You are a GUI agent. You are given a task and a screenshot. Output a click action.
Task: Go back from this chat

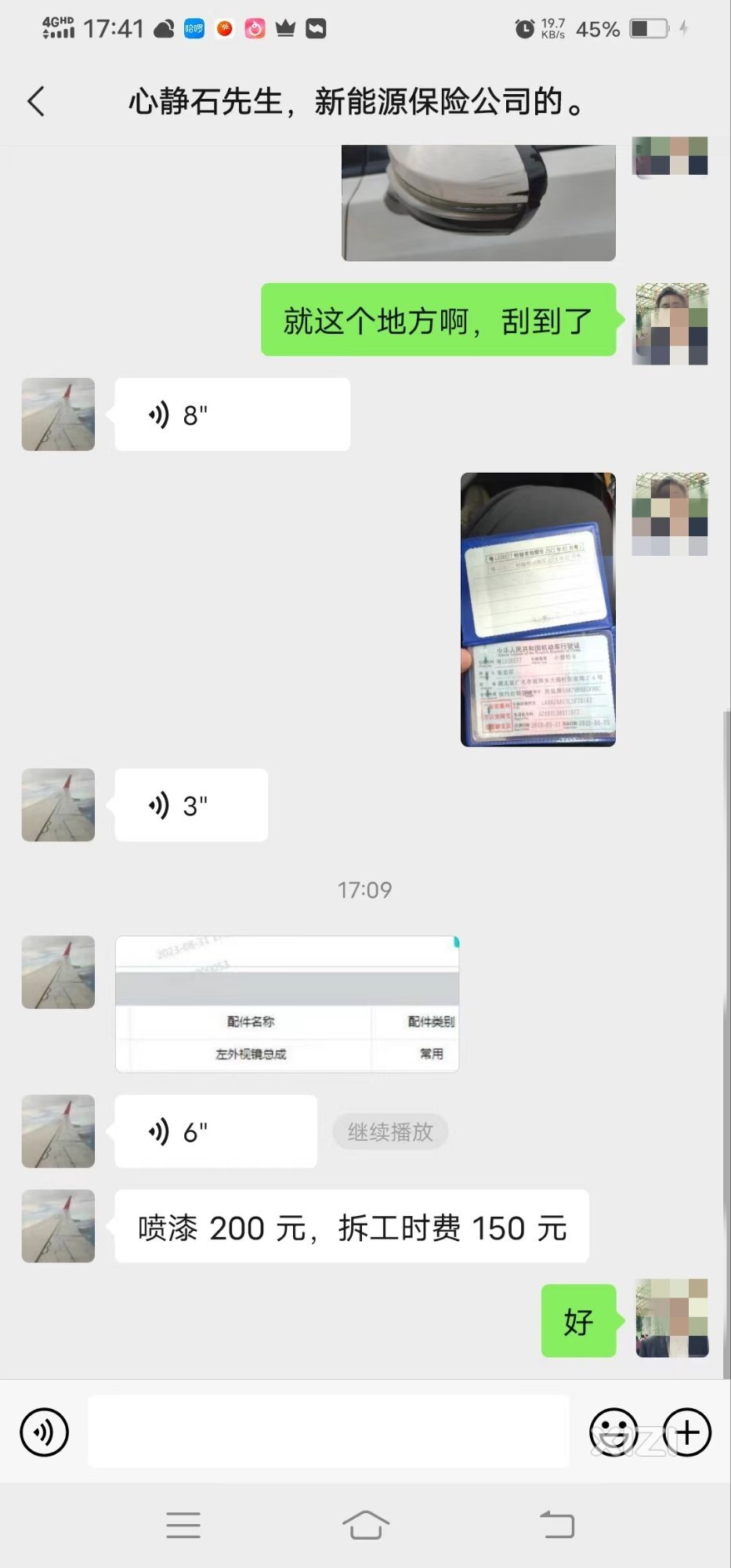pos(36,101)
